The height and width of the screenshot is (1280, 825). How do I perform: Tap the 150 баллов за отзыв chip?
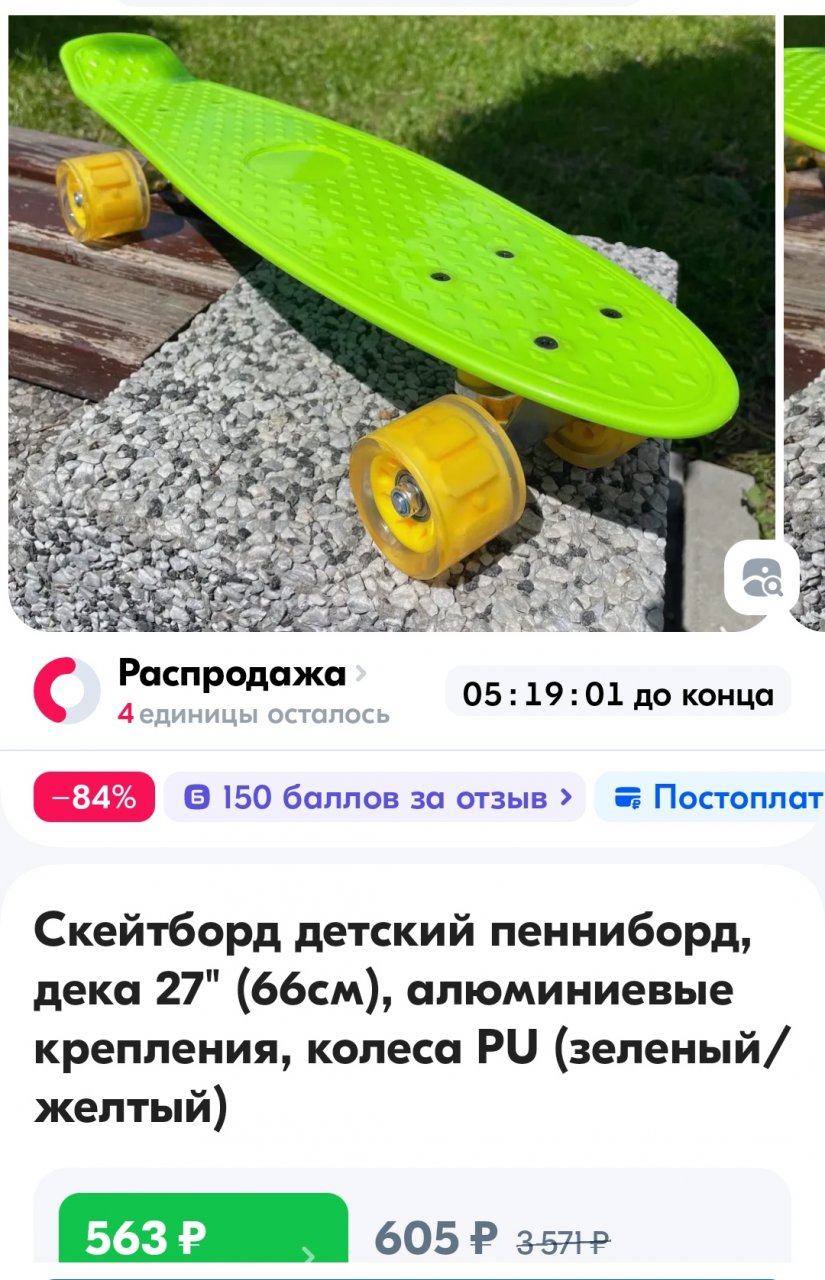point(374,797)
